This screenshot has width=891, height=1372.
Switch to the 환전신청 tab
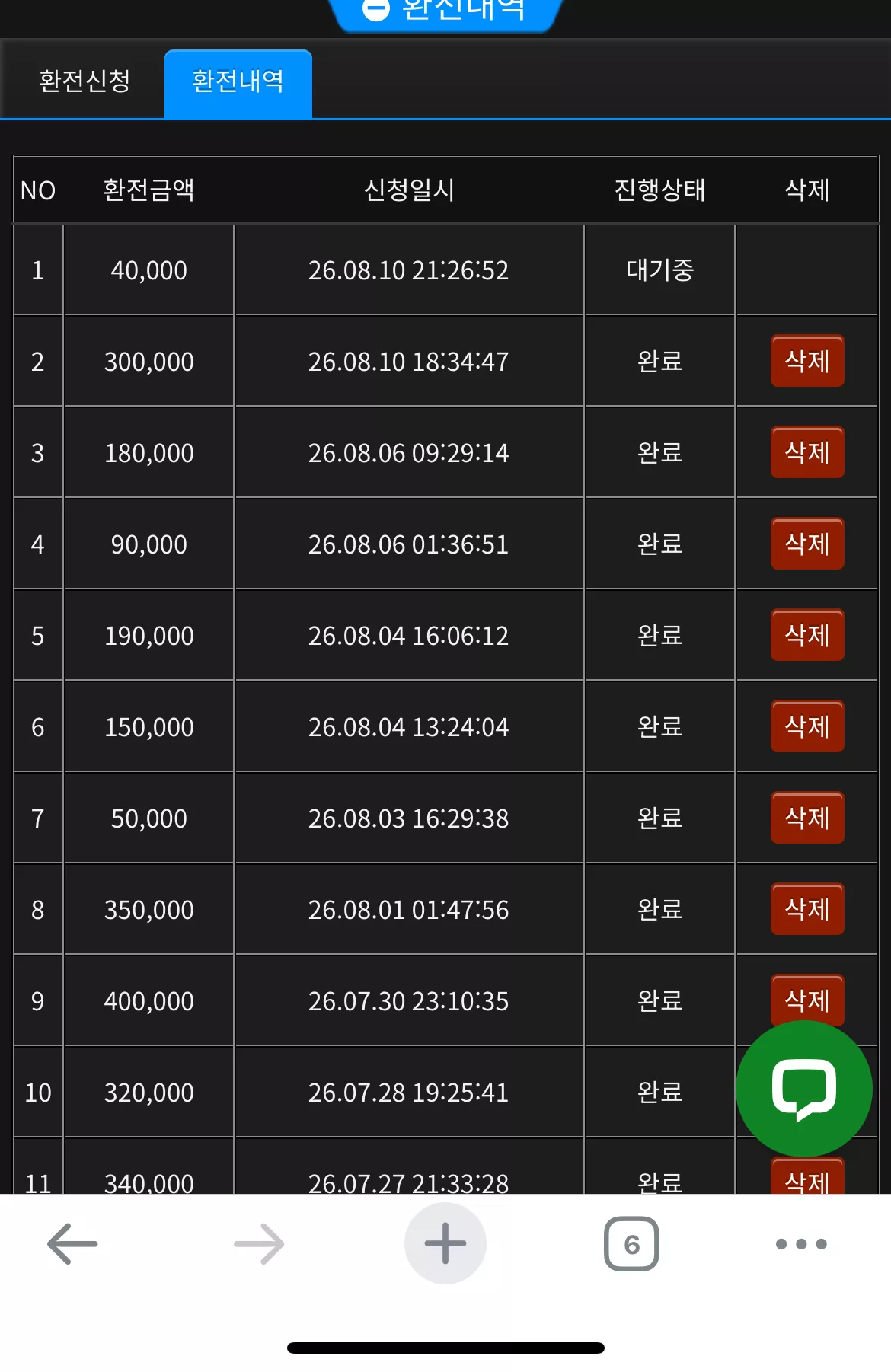coord(84,81)
